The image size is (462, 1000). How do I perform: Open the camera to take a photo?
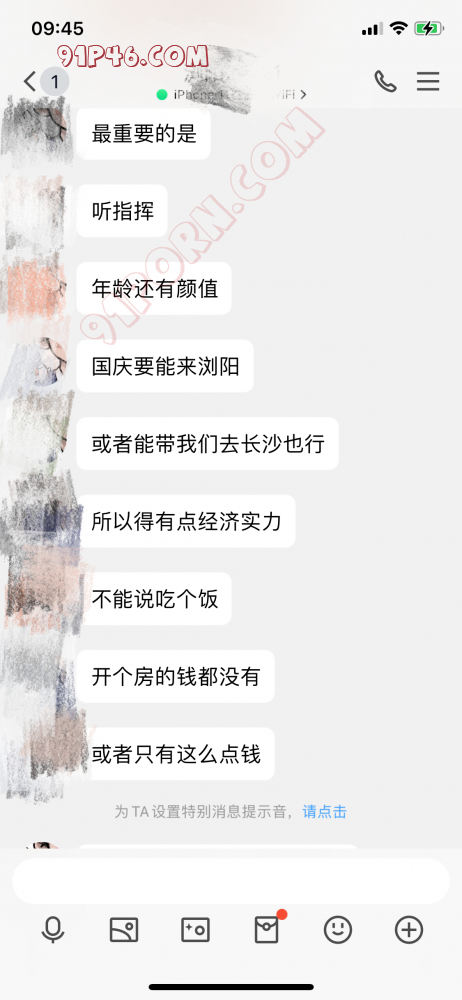(x=195, y=930)
